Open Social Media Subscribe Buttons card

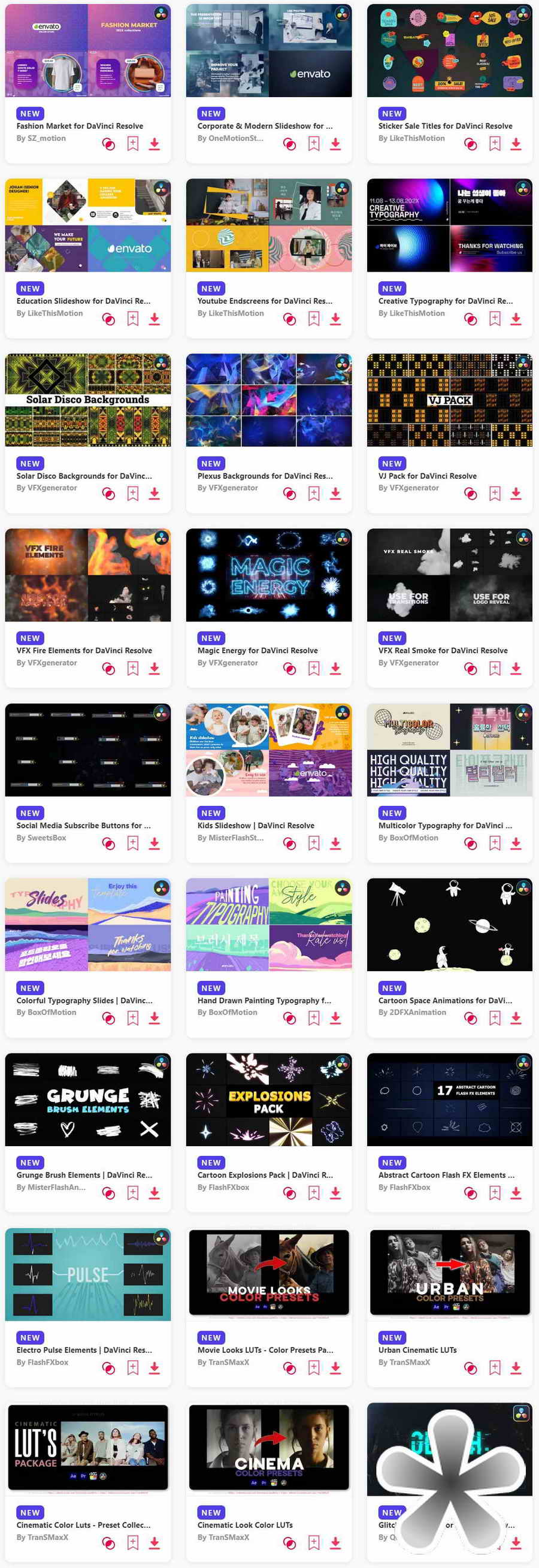(x=87, y=750)
